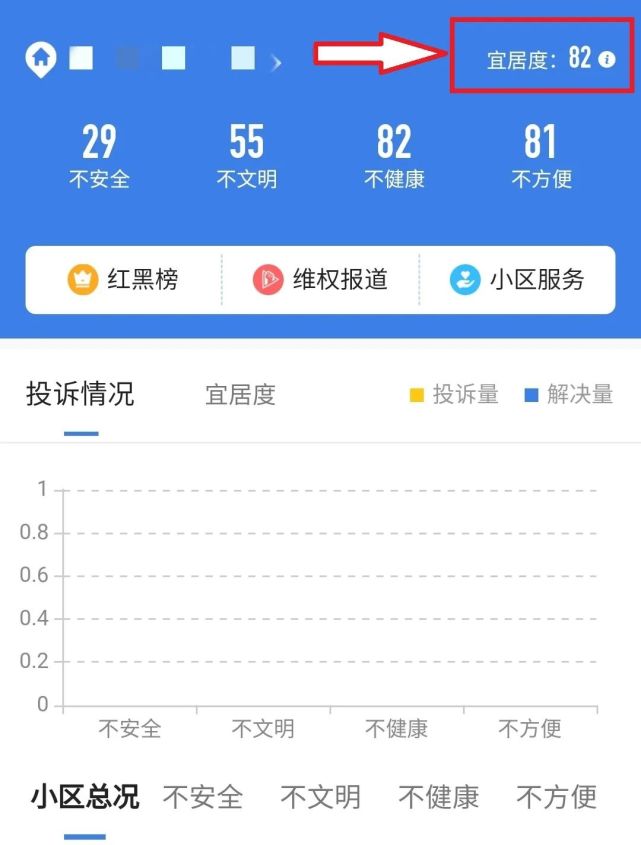Open 小区服务 services
This screenshot has width=641, height=845.
(517, 280)
